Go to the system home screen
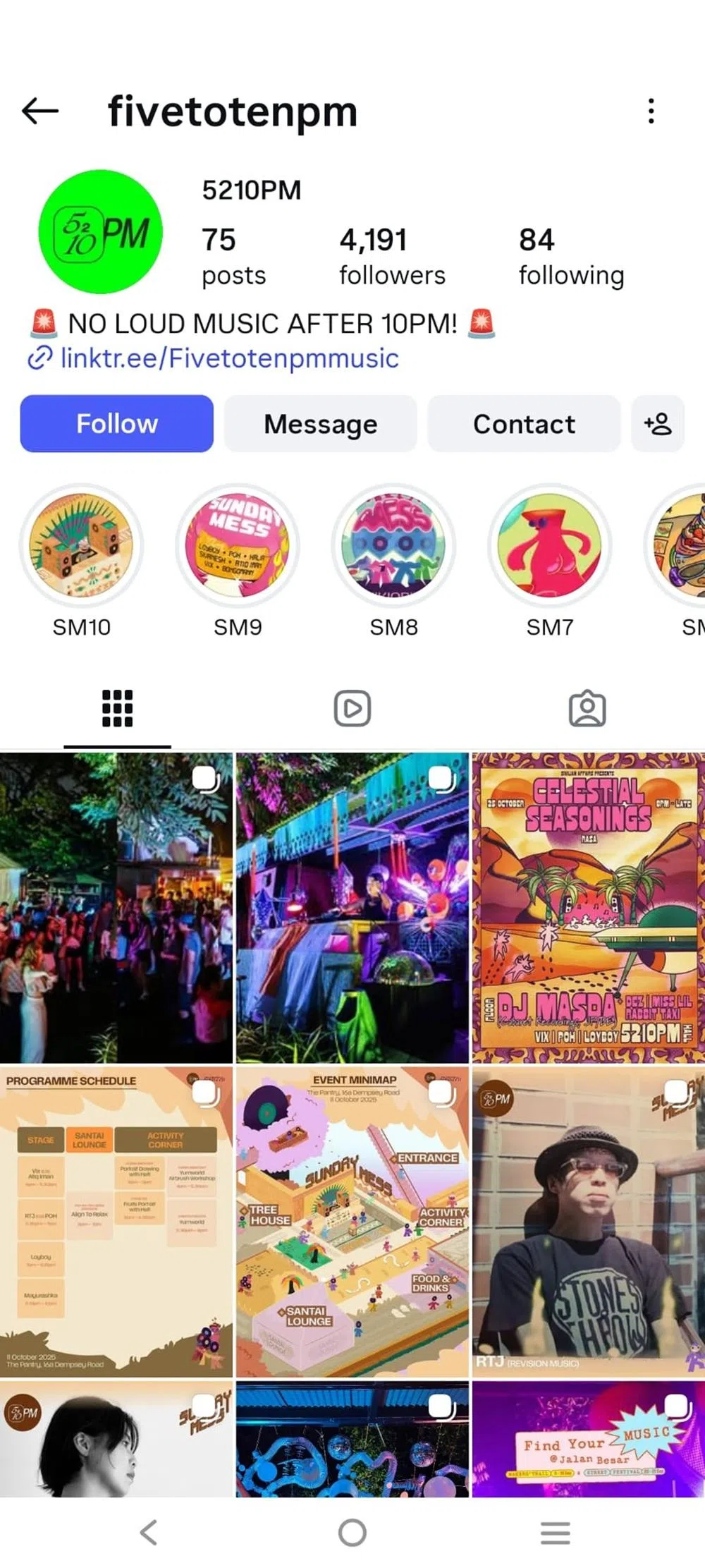This screenshot has height=1568, width=705. coord(352,1532)
